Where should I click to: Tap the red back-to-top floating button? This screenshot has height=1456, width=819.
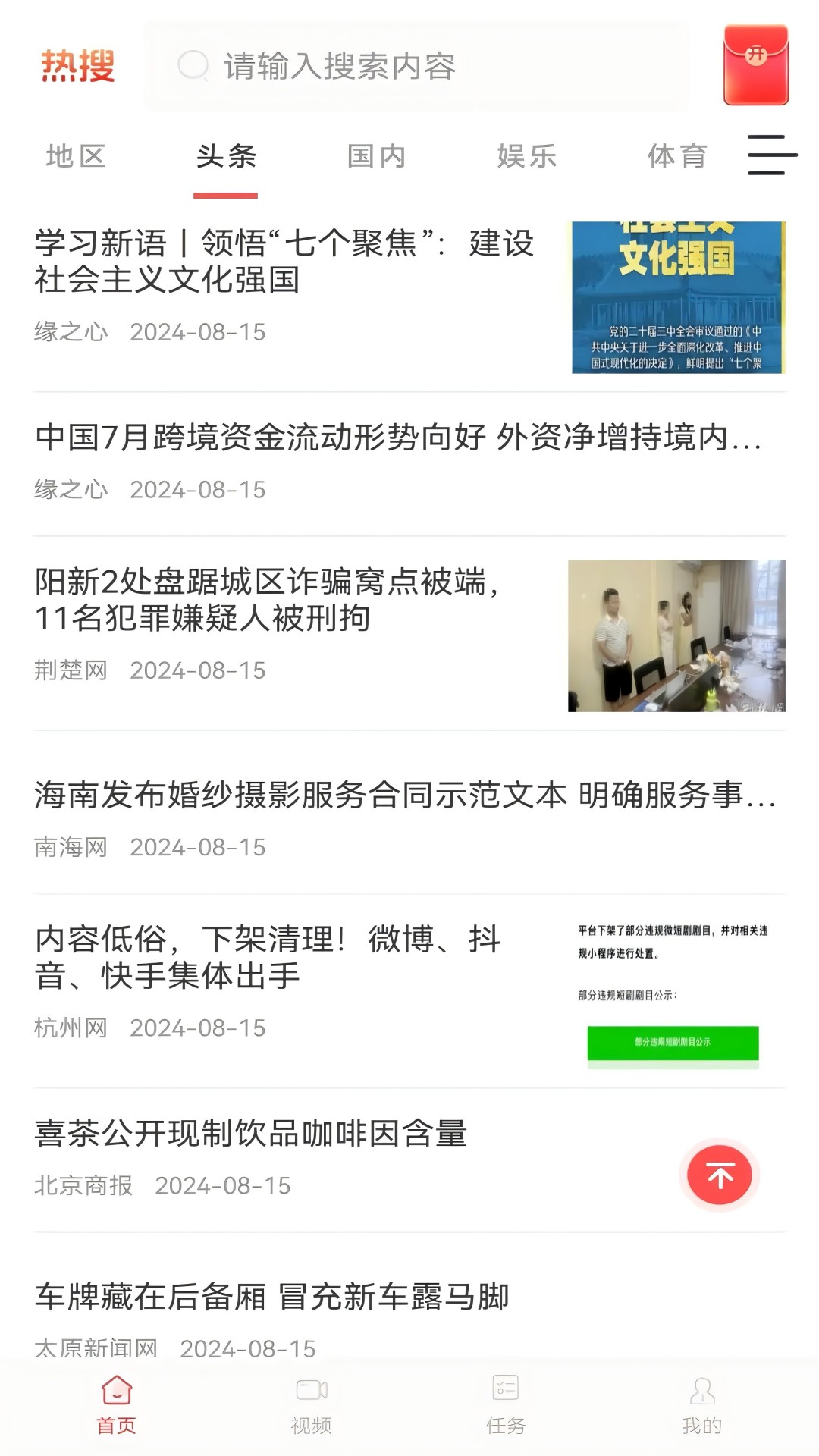(719, 1175)
